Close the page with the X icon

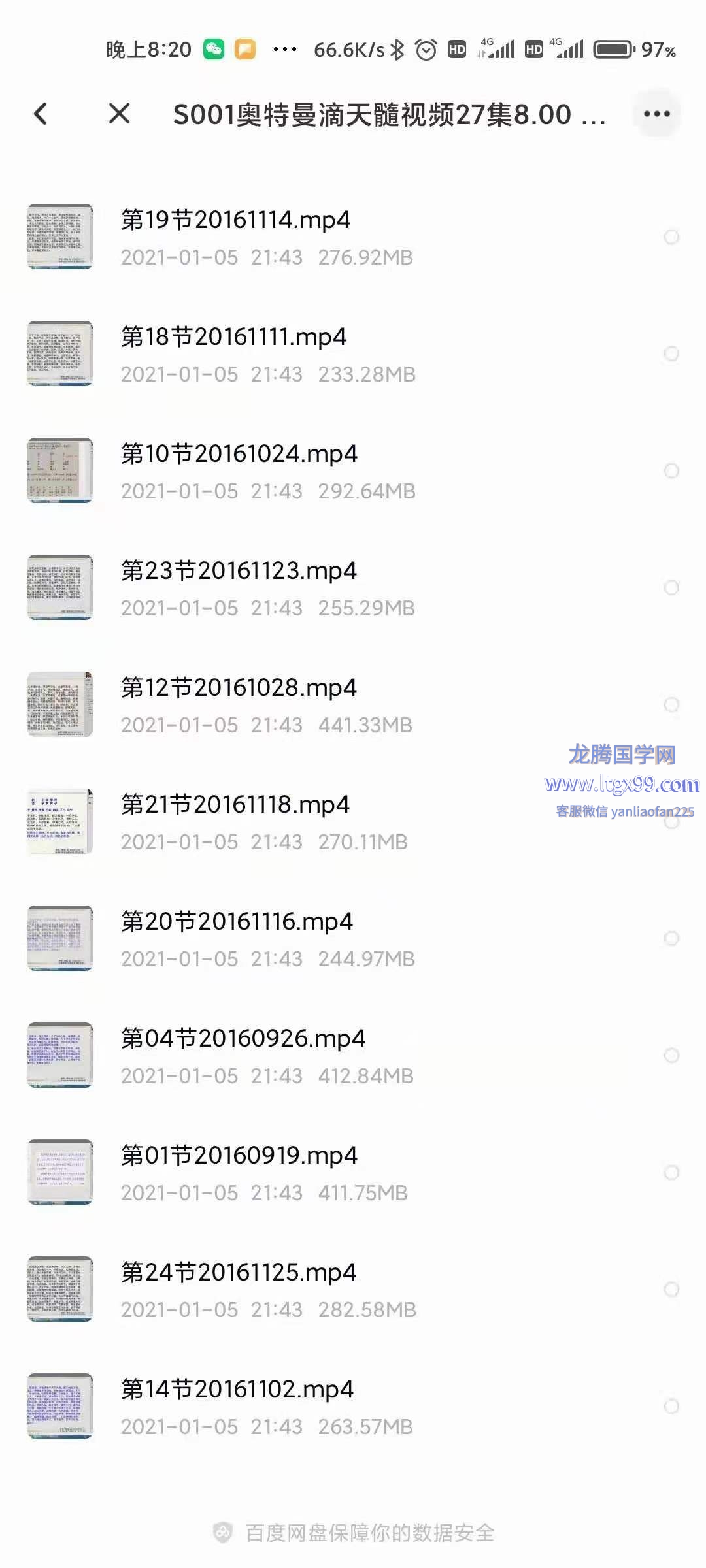(119, 114)
